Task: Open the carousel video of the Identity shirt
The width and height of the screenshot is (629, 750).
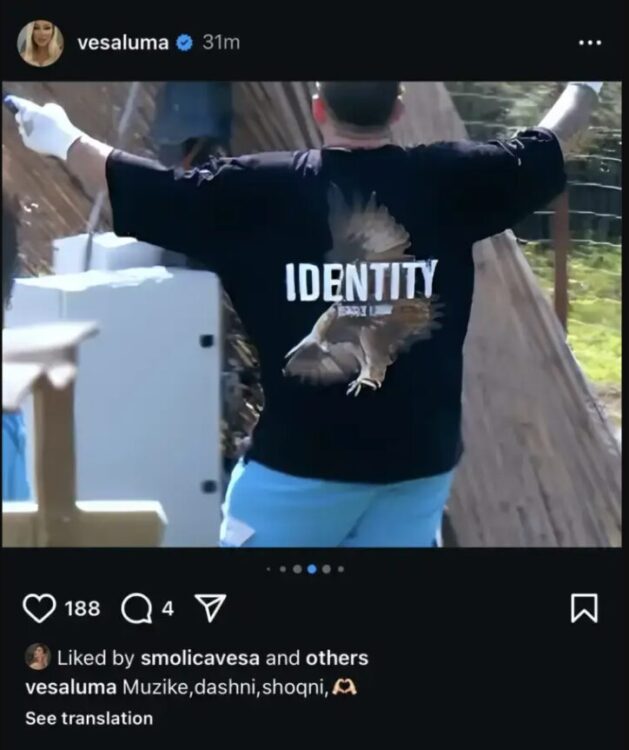Action: (312, 314)
